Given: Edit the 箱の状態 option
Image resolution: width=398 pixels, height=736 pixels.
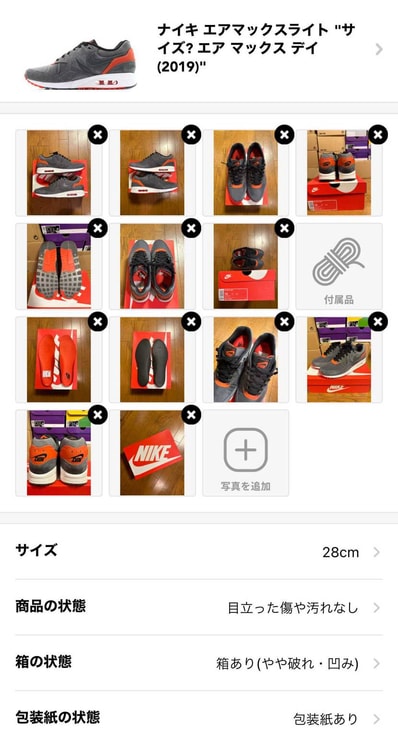Looking at the screenshot, I should tap(199, 663).
